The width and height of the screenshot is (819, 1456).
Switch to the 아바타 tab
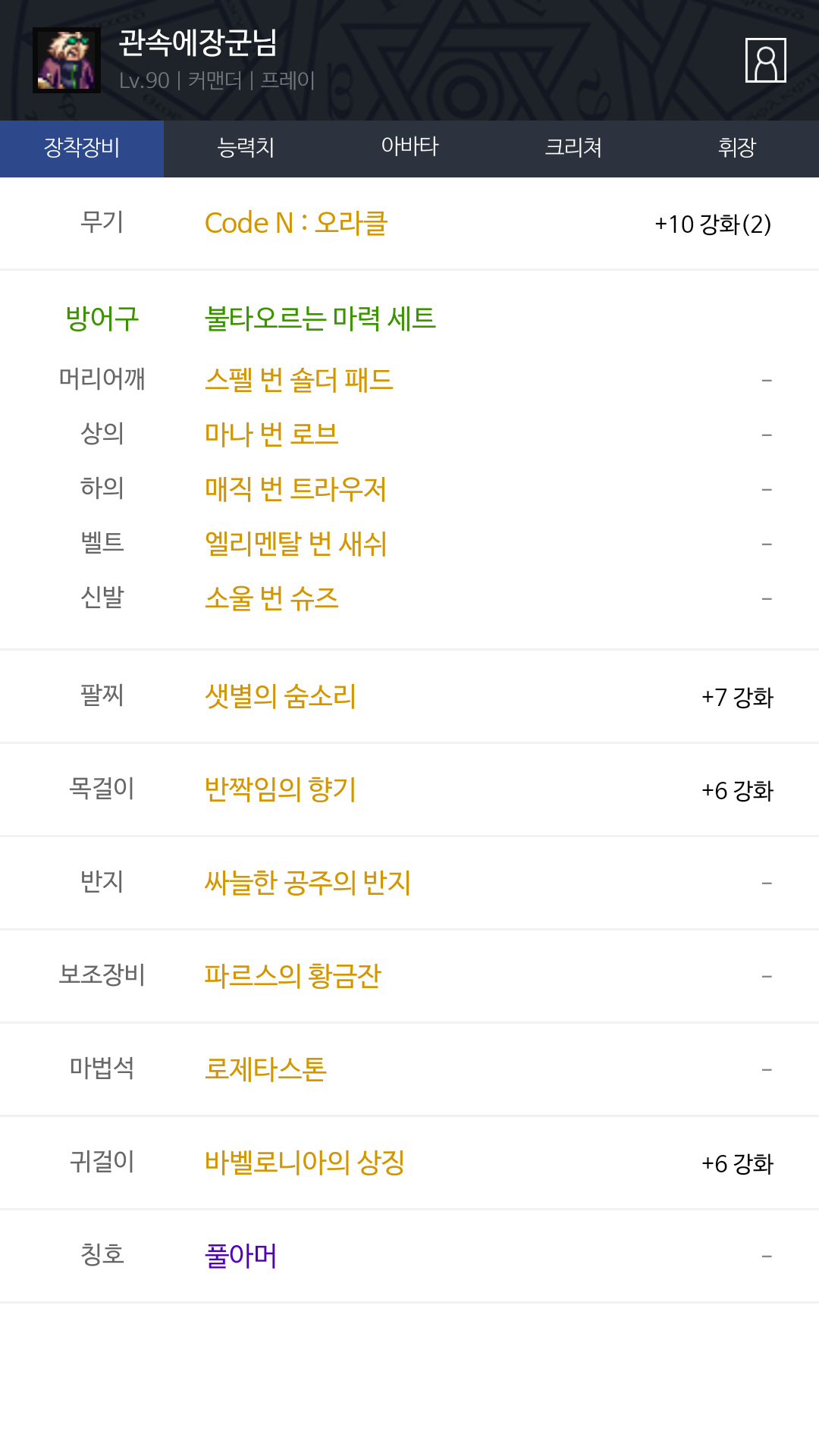(409, 148)
